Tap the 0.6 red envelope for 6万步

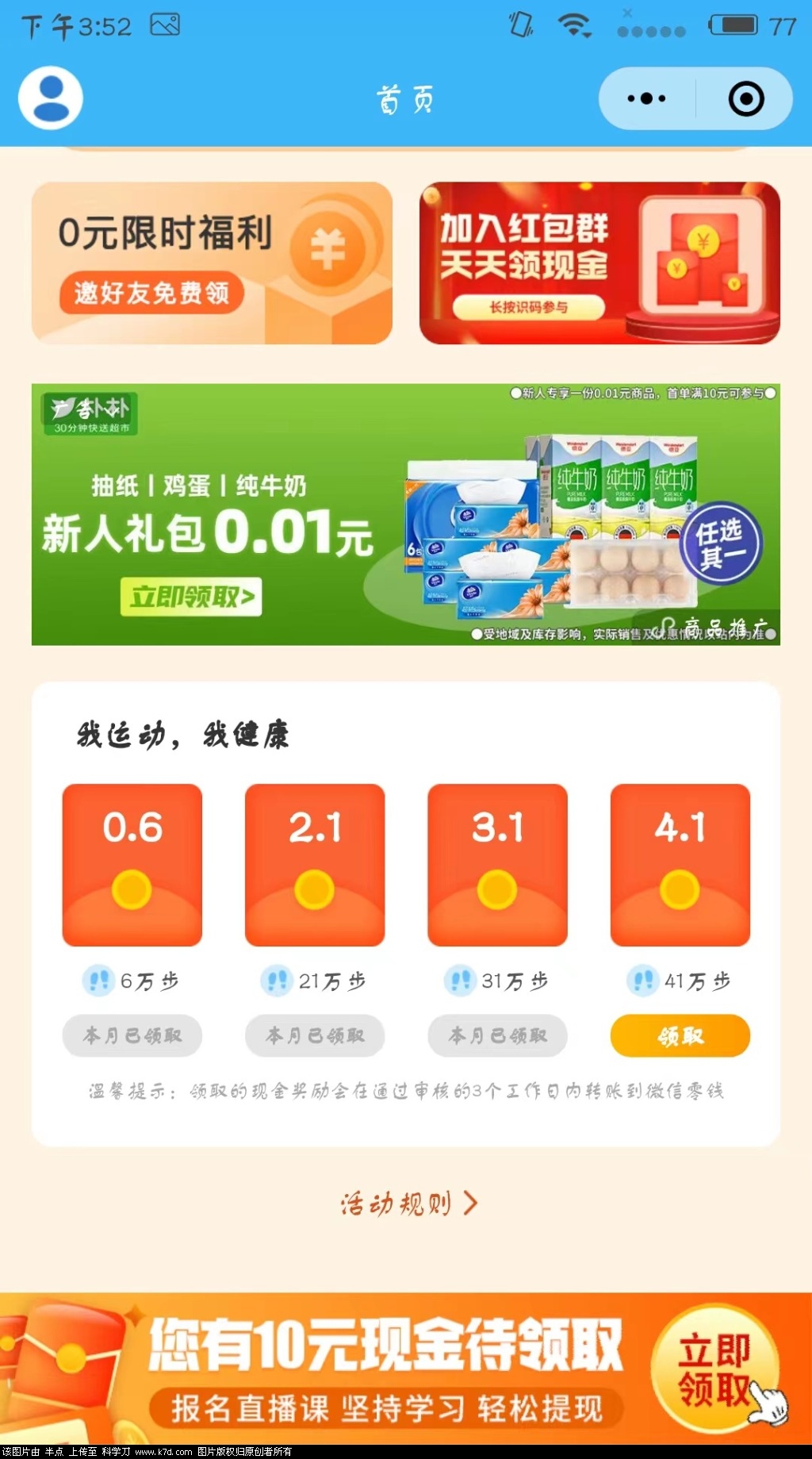(x=132, y=865)
